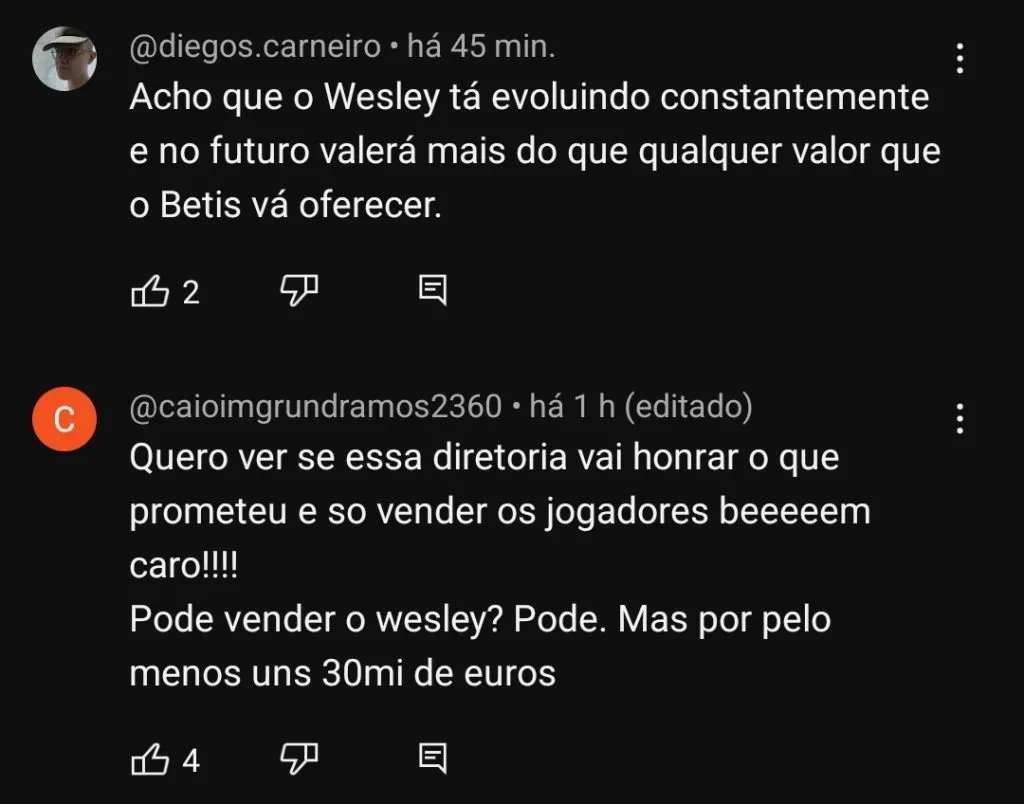Like the comment by @diegos.carneiro
The width and height of the screenshot is (1024, 804).
(x=150, y=291)
